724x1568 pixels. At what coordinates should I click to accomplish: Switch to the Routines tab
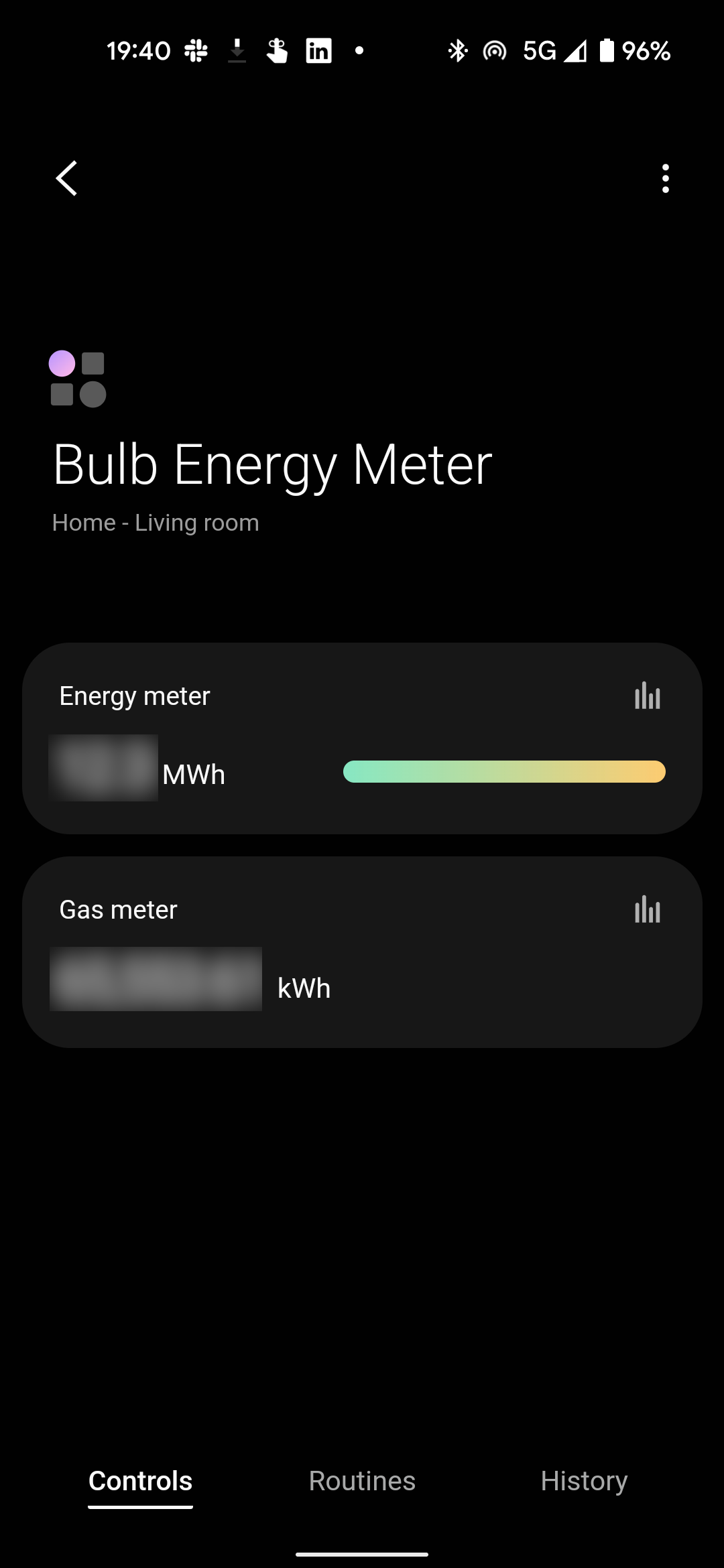(362, 1481)
